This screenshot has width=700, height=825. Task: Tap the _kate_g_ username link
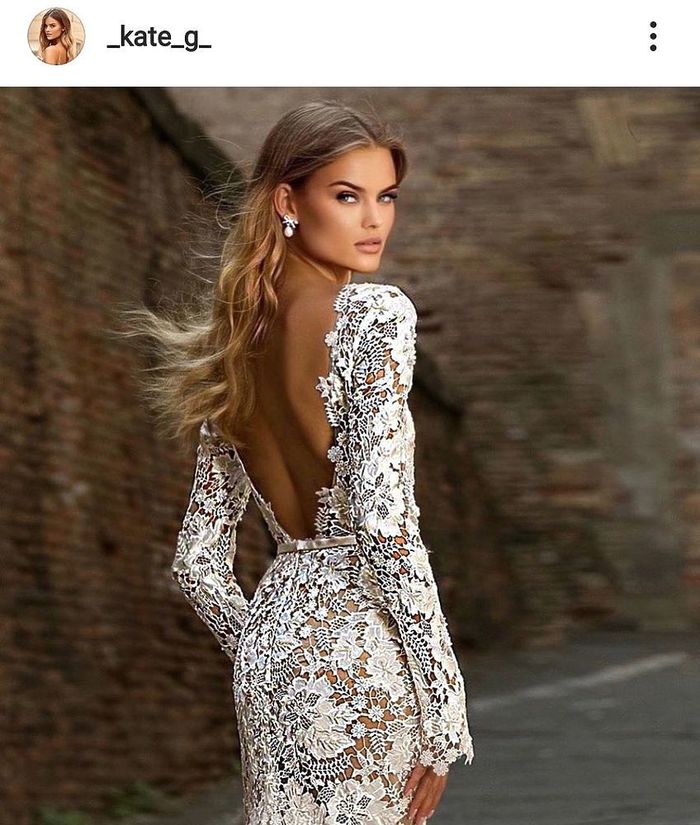(x=158, y=38)
